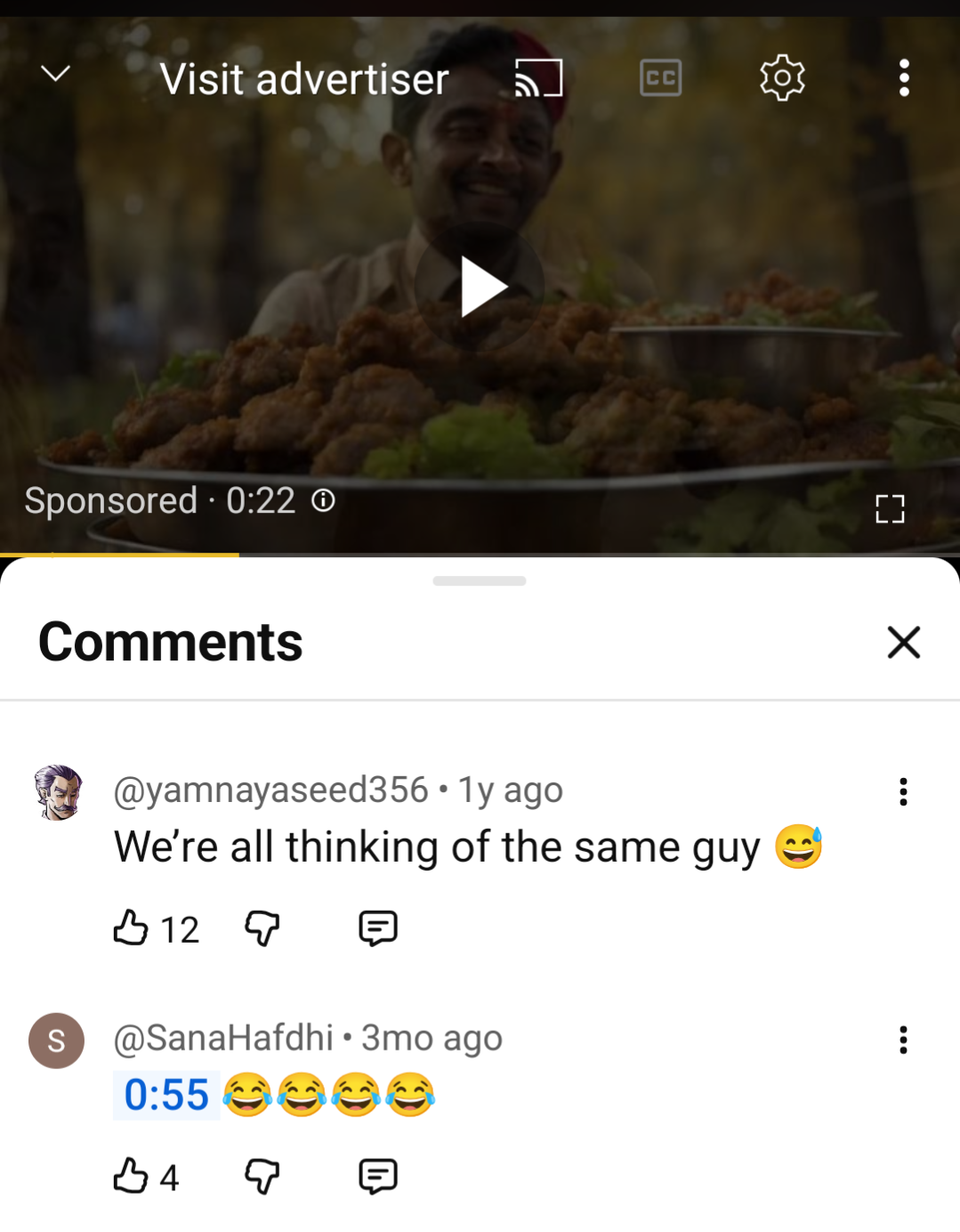The width and height of the screenshot is (960, 1232).
Task: Jump to the 0:55 timestamp
Action: tap(166, 1095)
